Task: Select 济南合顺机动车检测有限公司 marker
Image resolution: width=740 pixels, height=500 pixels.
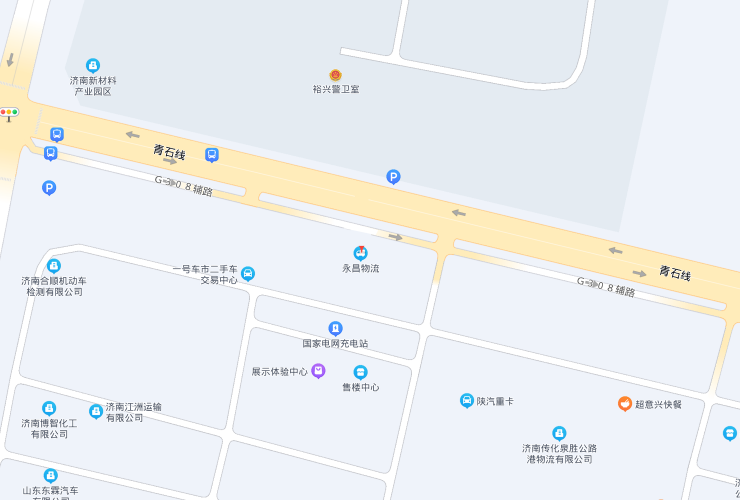Action: coord(53,266)
